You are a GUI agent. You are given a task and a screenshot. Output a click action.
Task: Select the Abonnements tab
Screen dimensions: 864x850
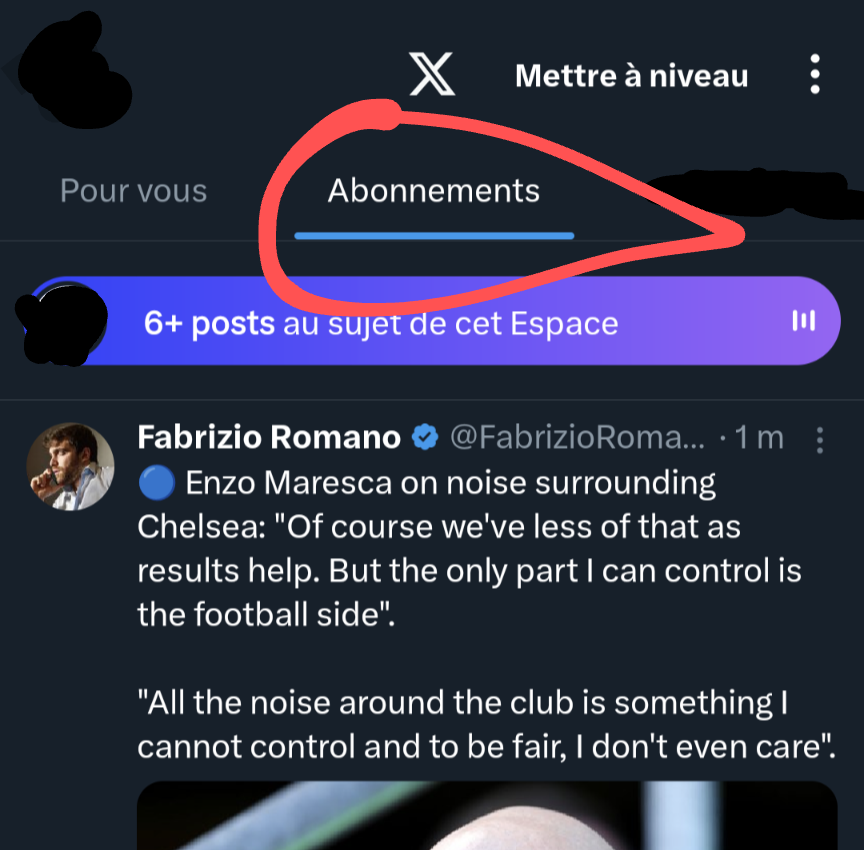point(434,191)
